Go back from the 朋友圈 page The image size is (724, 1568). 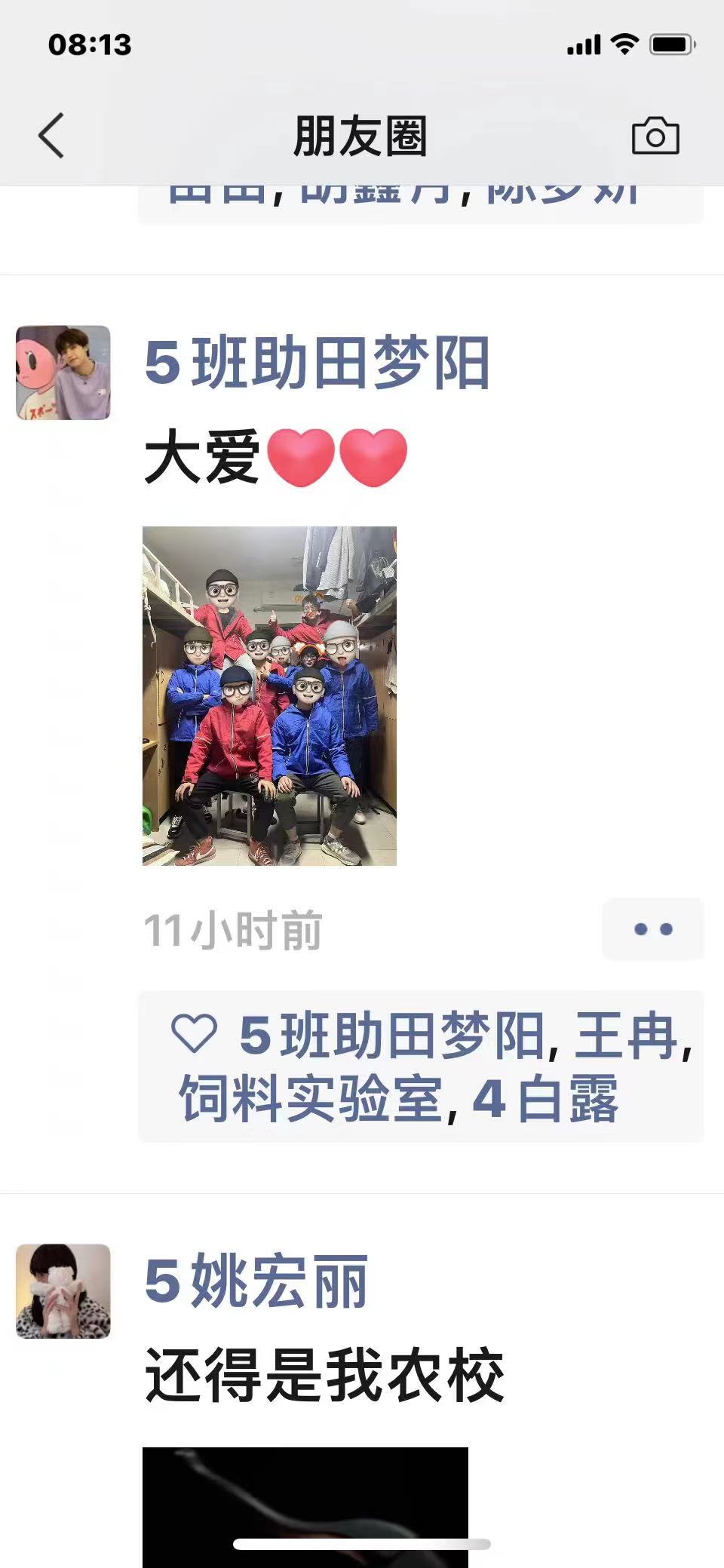coord(51,136)
